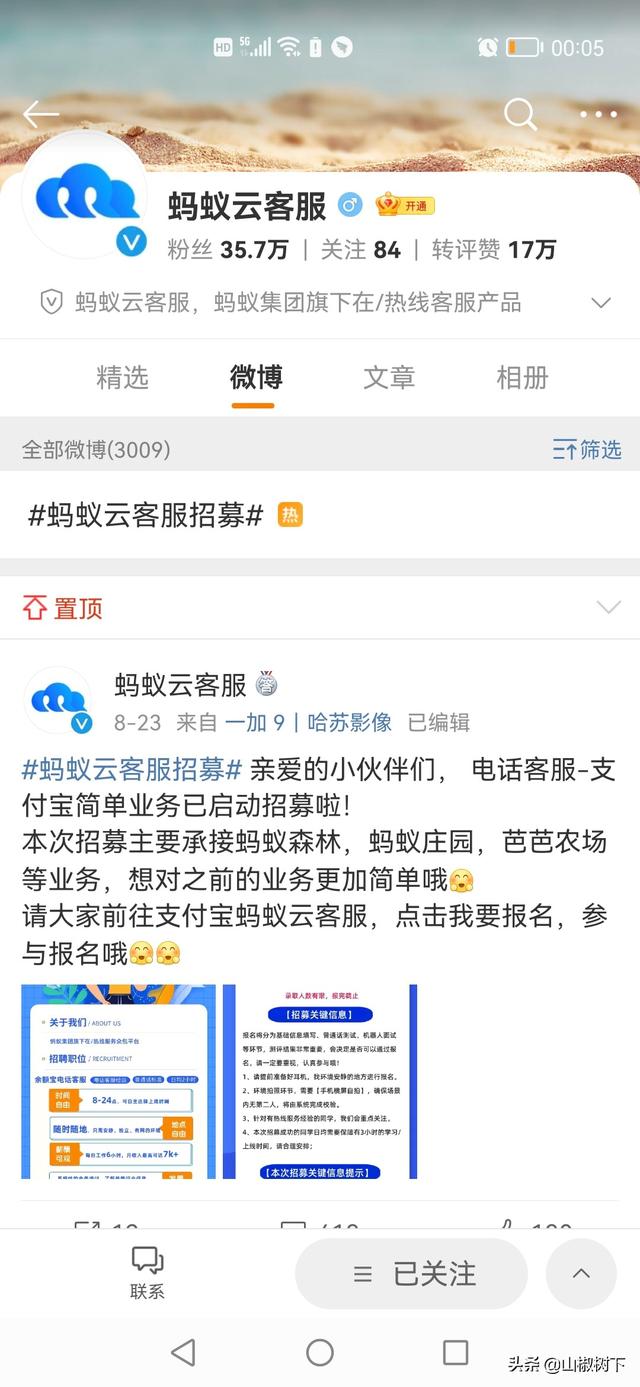640x1387 pixels.
Task: Tap 联系 to message the account
Action: pos(147,1272)
